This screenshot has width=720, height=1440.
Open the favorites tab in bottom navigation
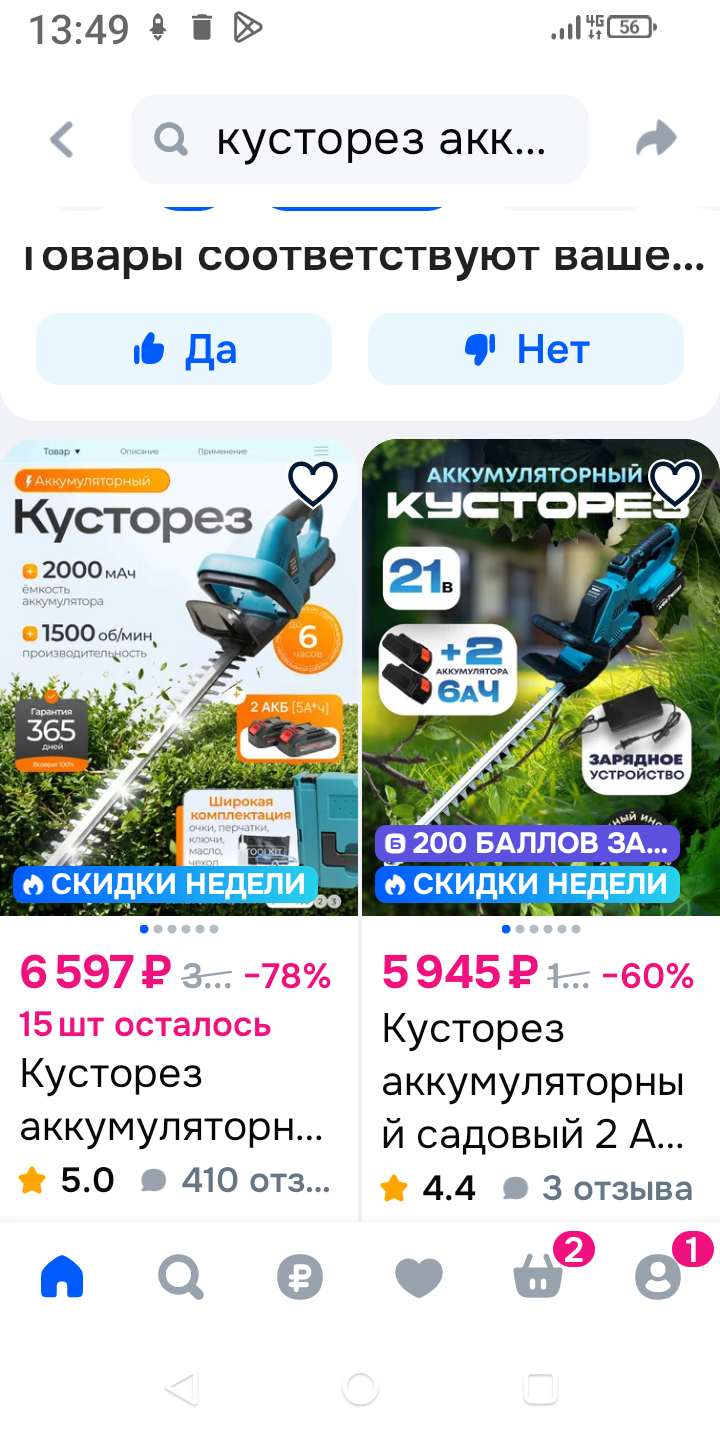click(x=419, y=1277)
